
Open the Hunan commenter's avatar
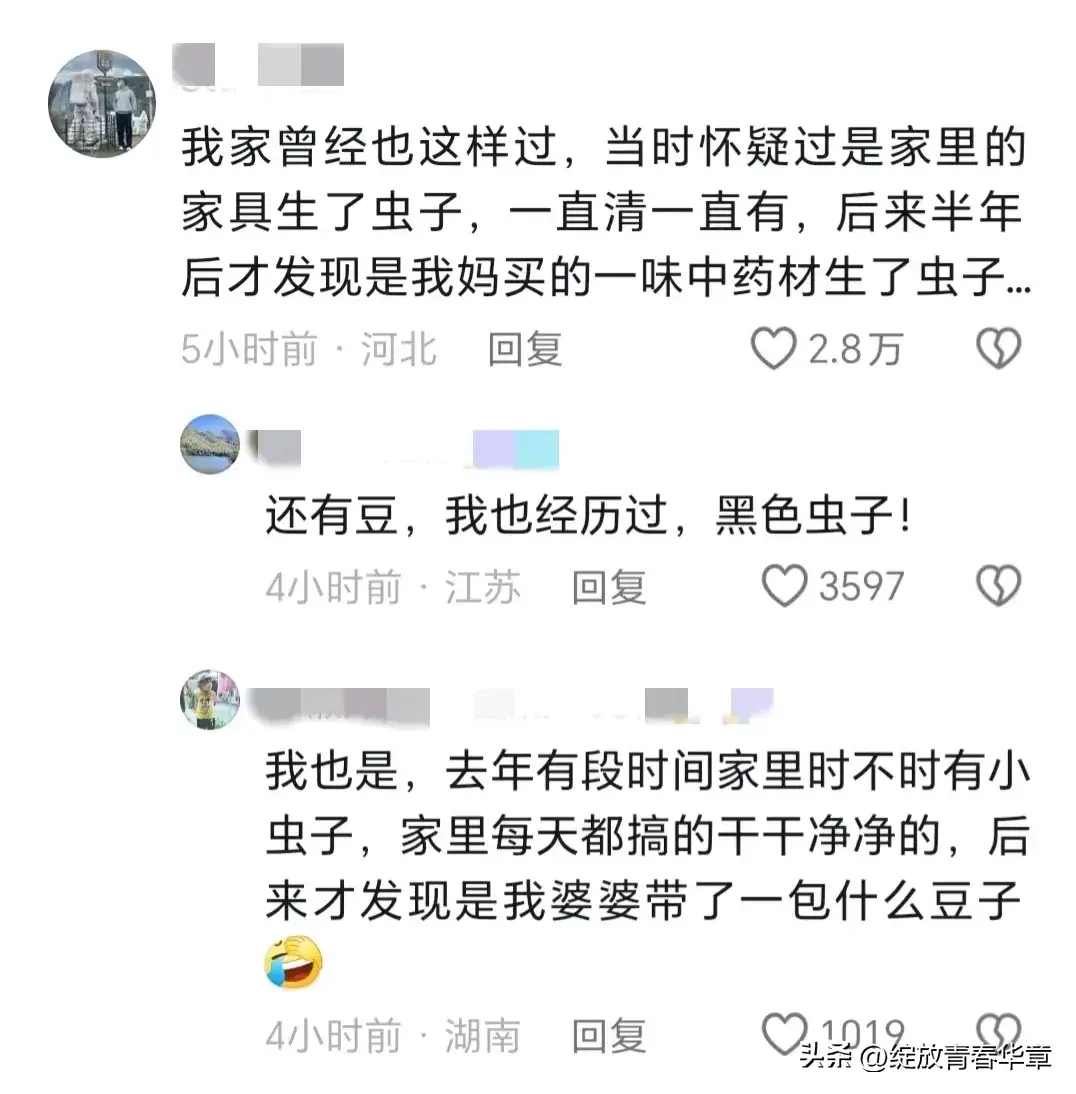210,699
